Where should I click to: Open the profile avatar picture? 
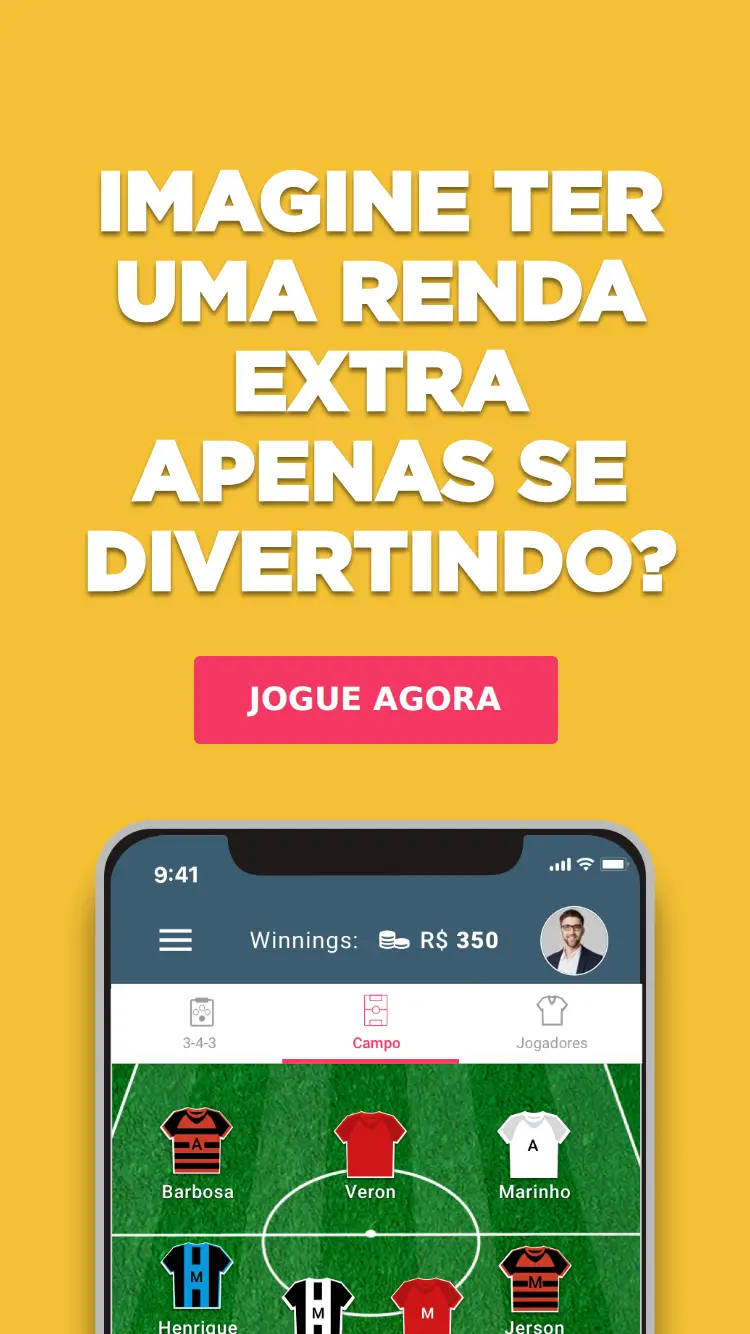575,939
